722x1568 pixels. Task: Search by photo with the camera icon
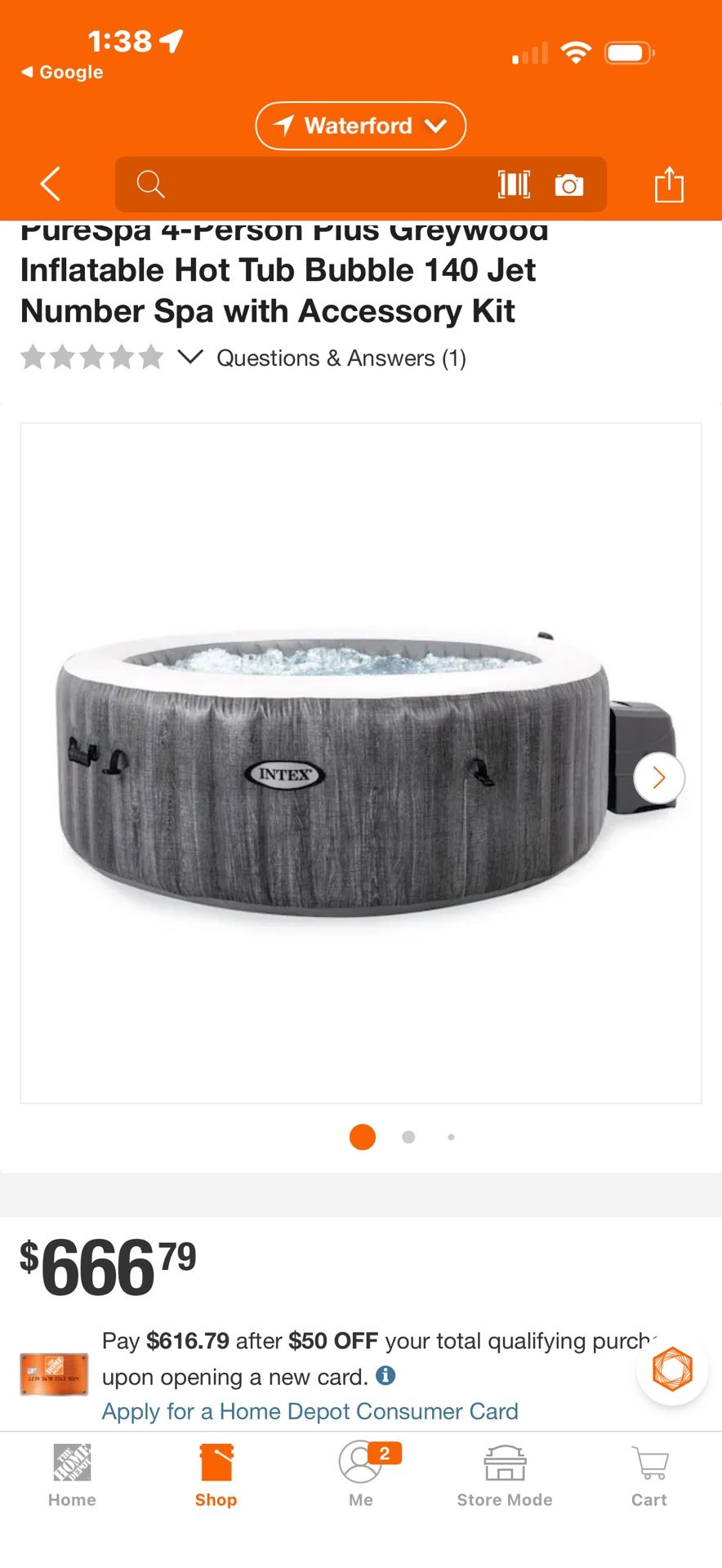pos(569,185)
